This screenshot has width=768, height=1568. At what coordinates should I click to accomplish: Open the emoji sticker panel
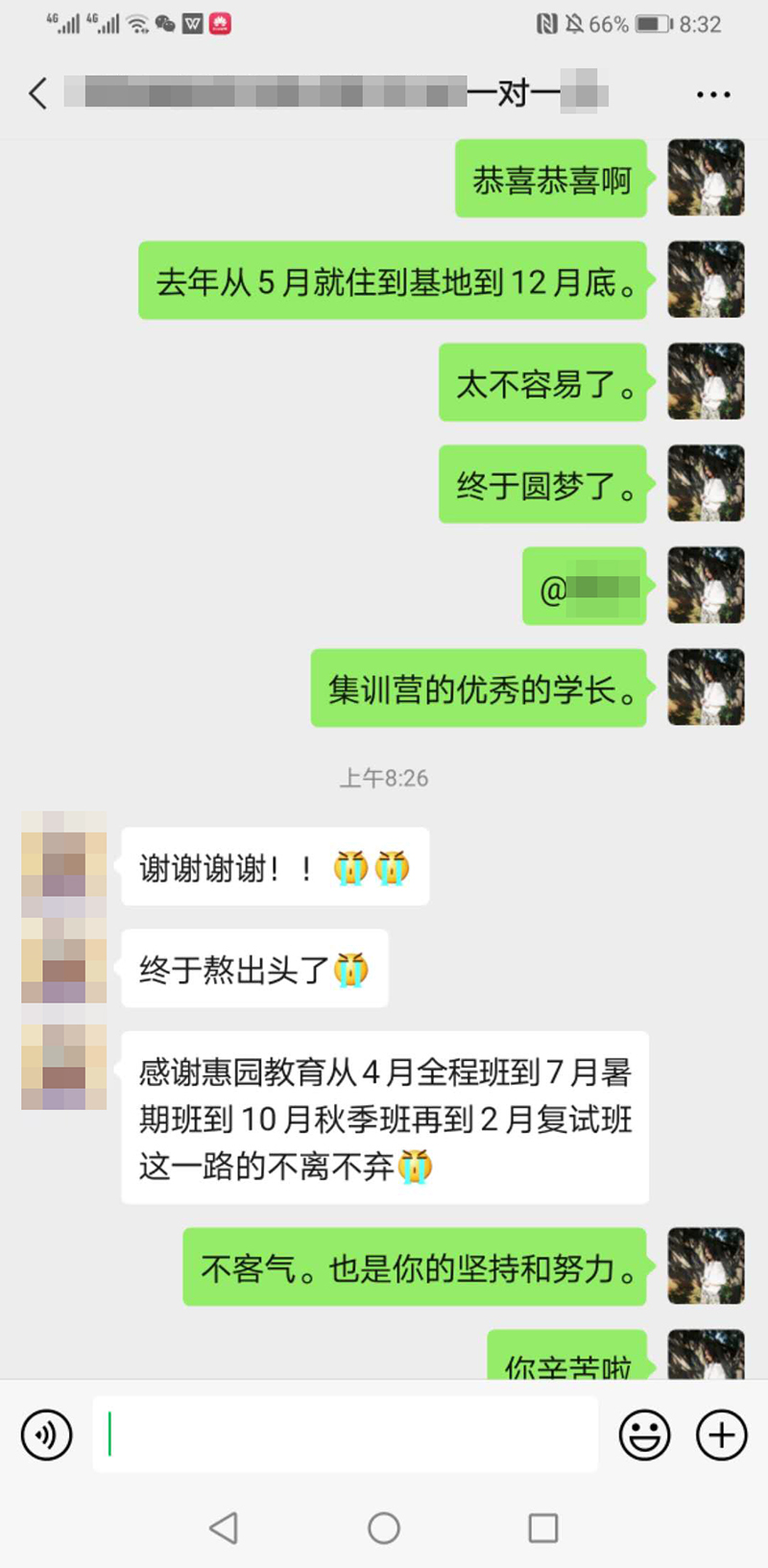click(644, 1435)
